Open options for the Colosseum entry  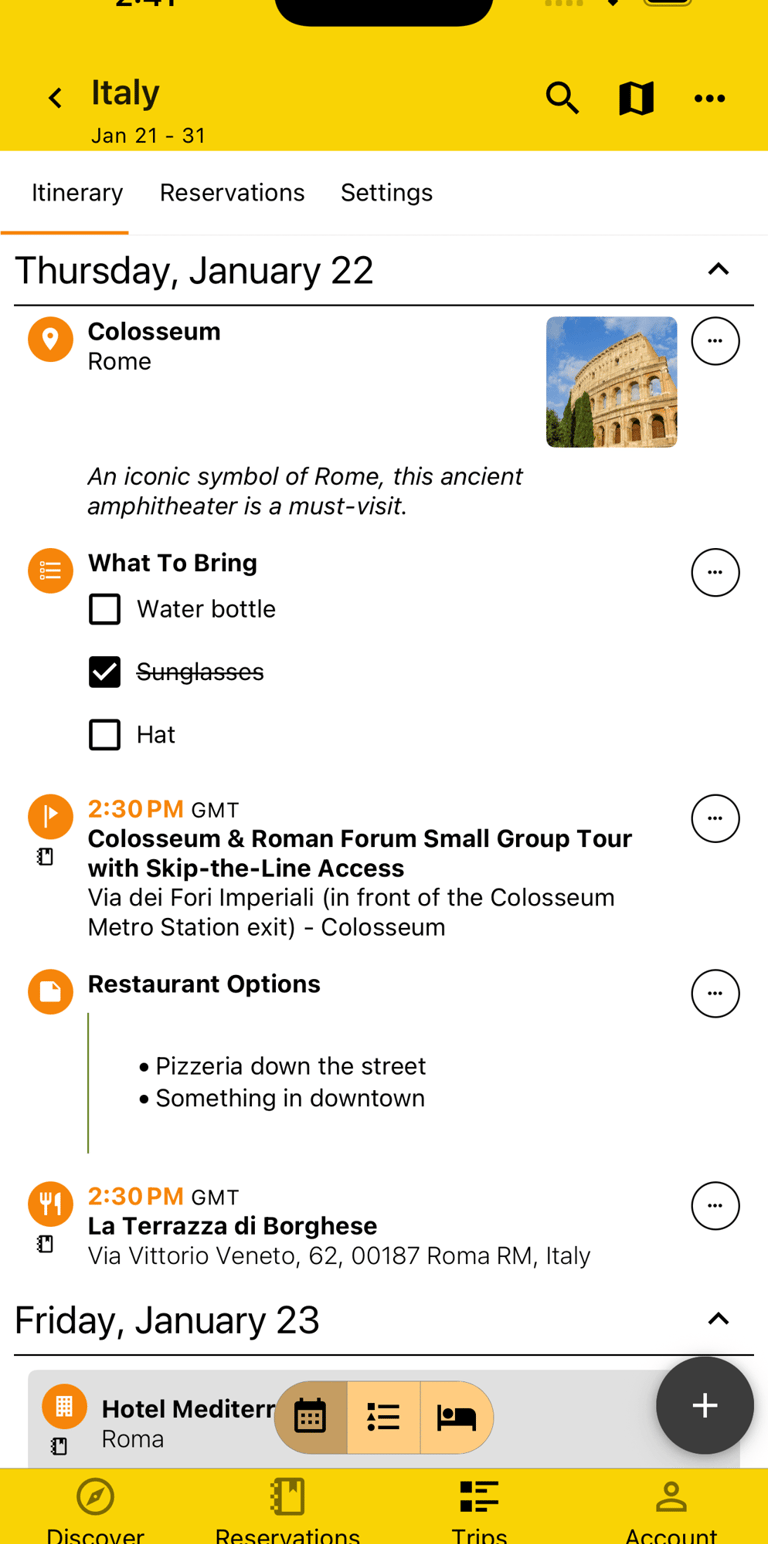coord(716,340)
